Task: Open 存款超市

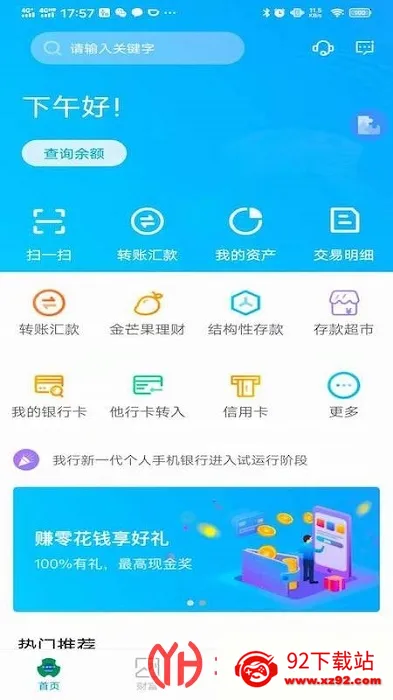Action: (343, 312)
